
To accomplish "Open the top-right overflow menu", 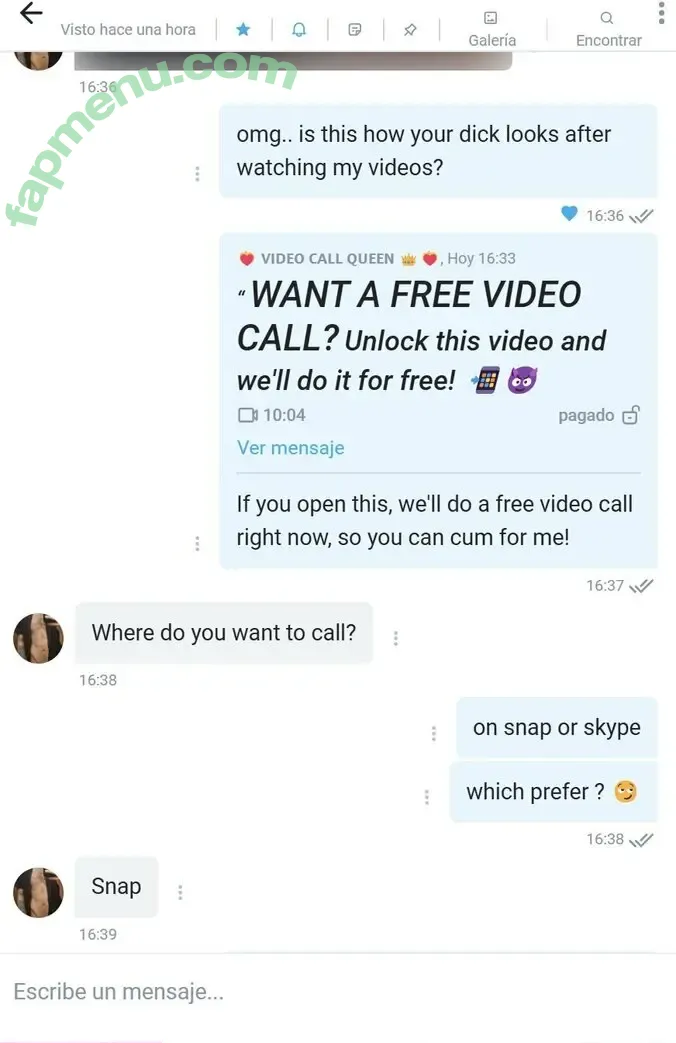I will 661,13.
